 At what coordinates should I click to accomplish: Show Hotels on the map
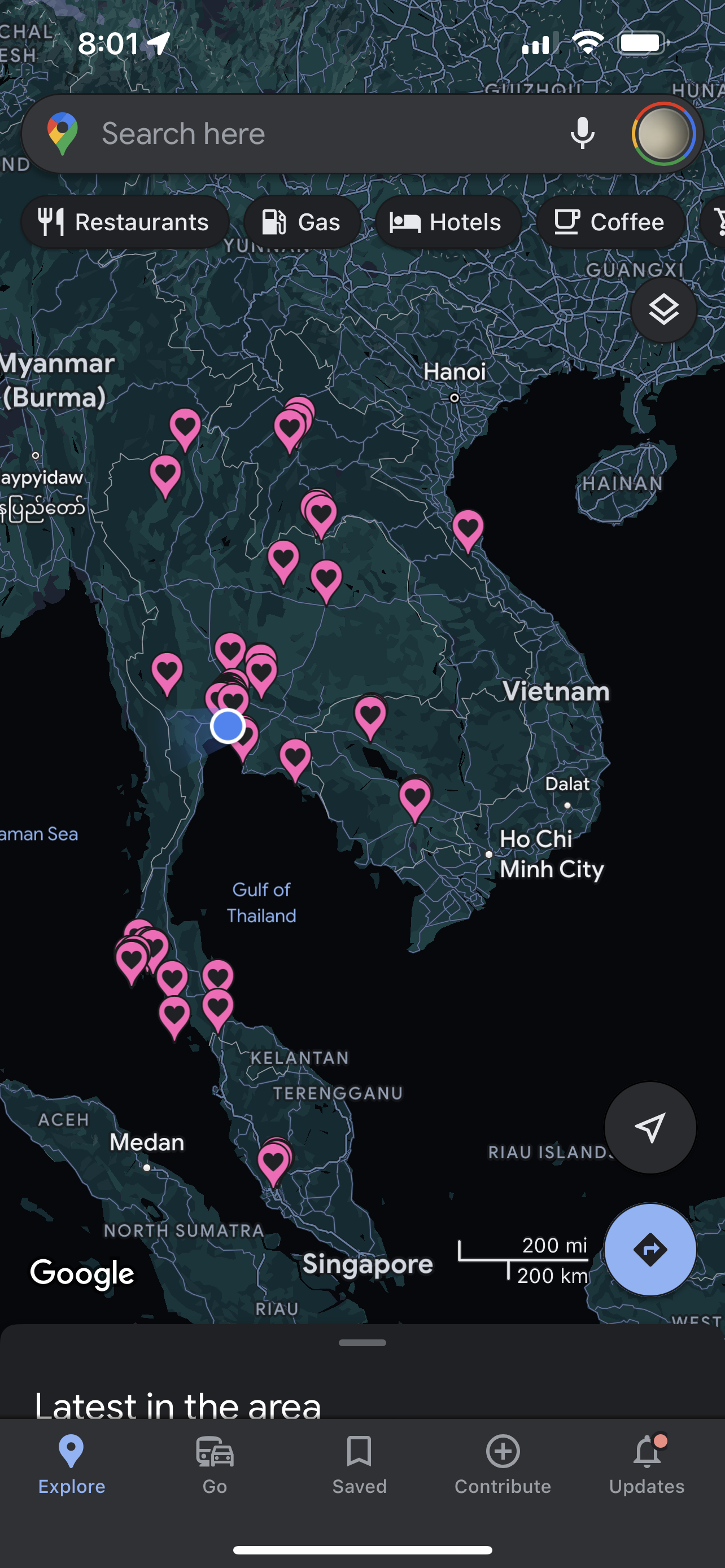click(448, 222)
